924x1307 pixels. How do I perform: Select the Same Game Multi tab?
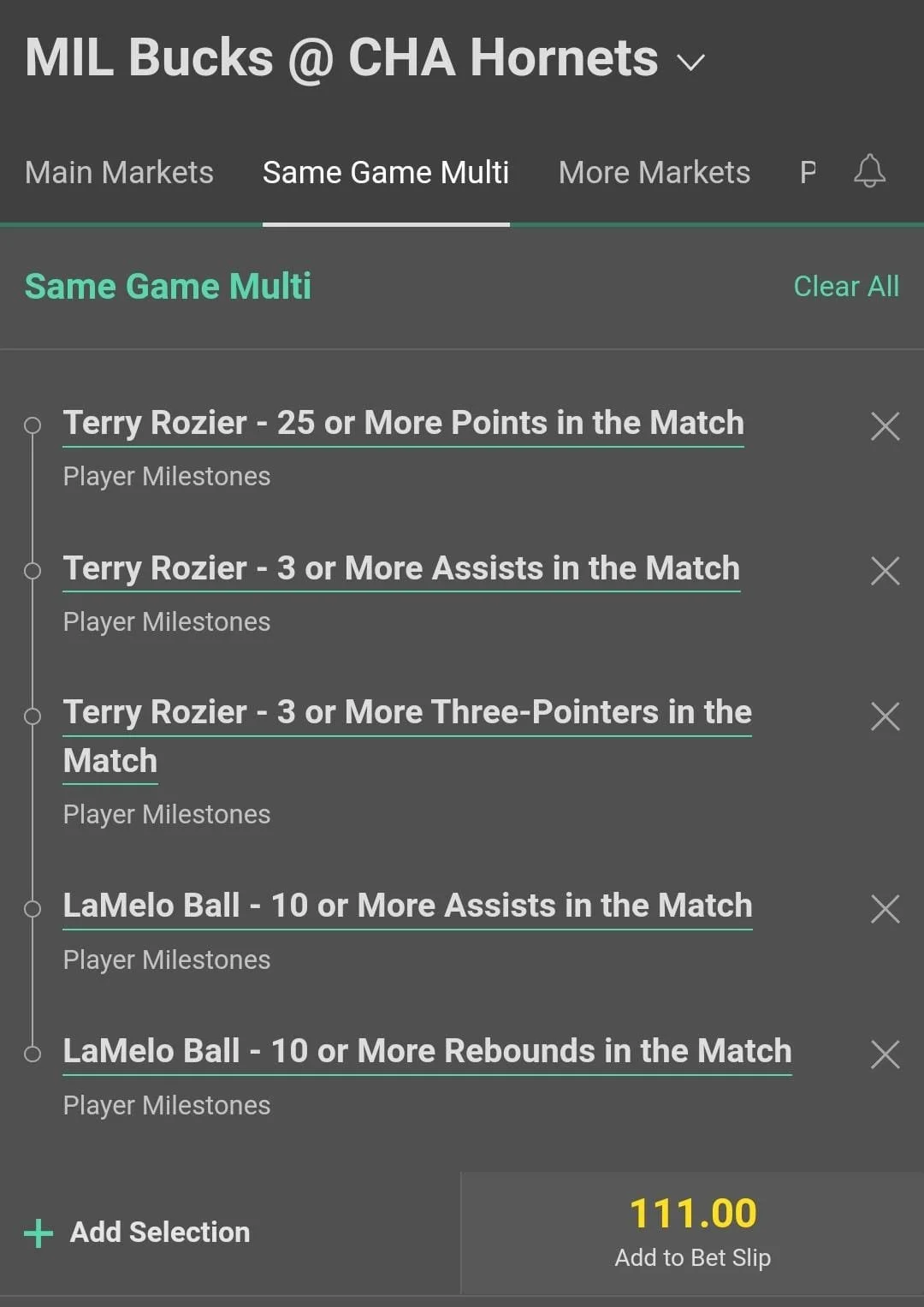pos(386,173)
